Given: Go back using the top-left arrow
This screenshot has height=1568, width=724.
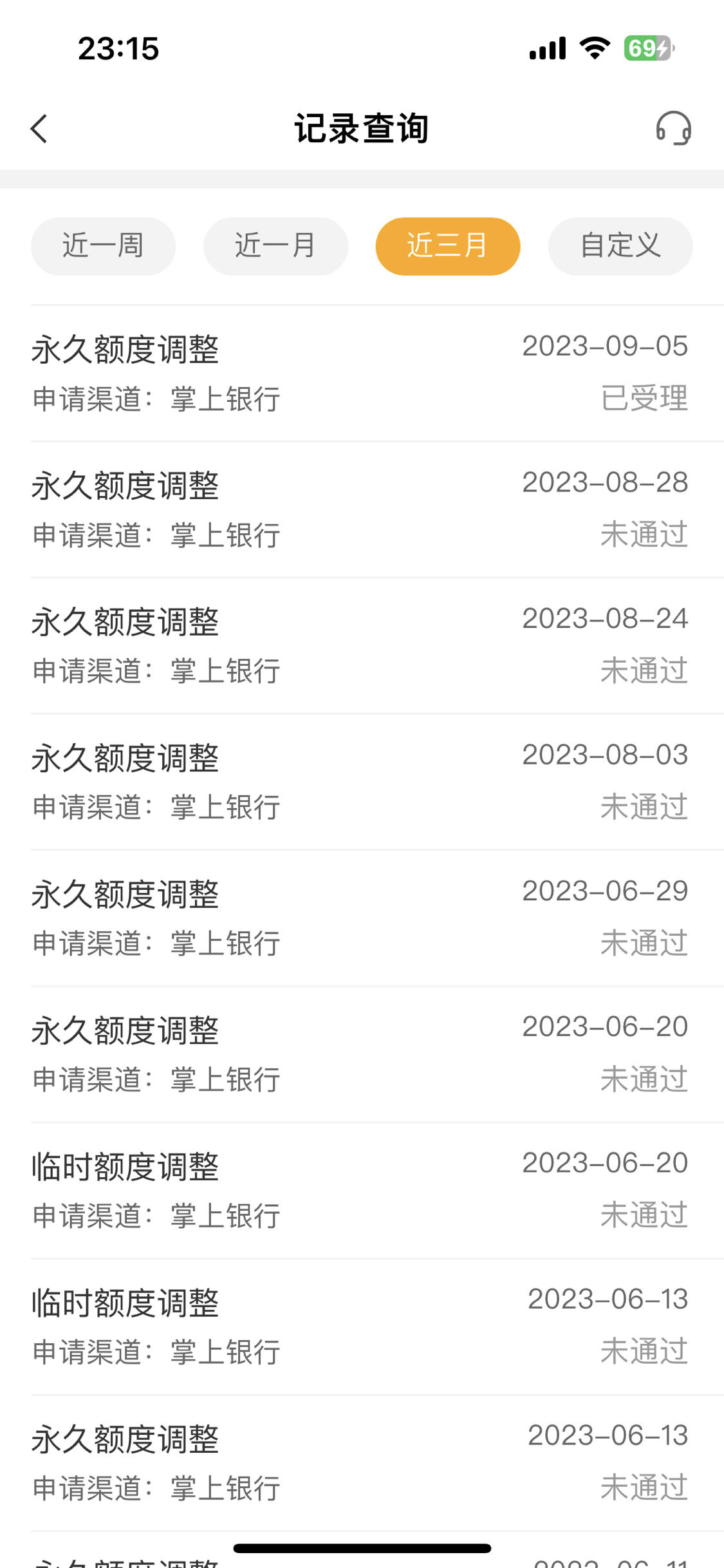Looking at the screenshot, I should (x=39, y=128).
